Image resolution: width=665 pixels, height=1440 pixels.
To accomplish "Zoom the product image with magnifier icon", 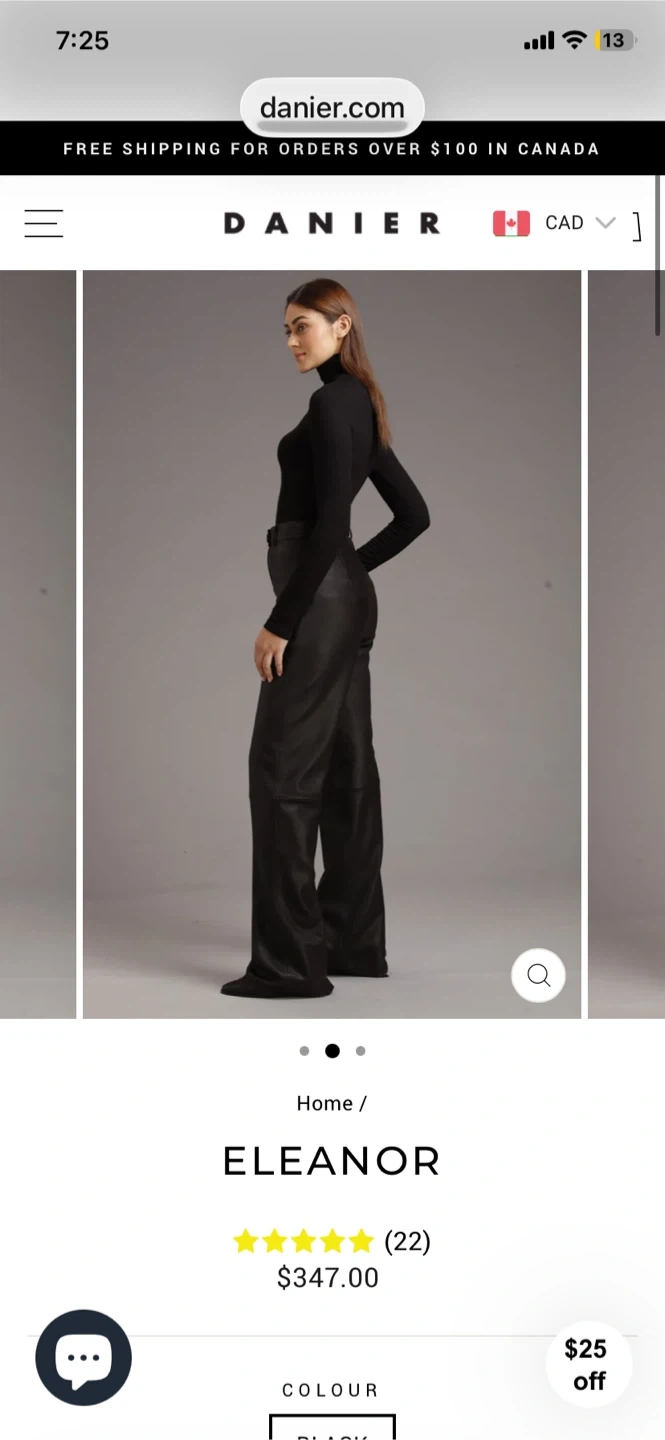I will point(538,975).
